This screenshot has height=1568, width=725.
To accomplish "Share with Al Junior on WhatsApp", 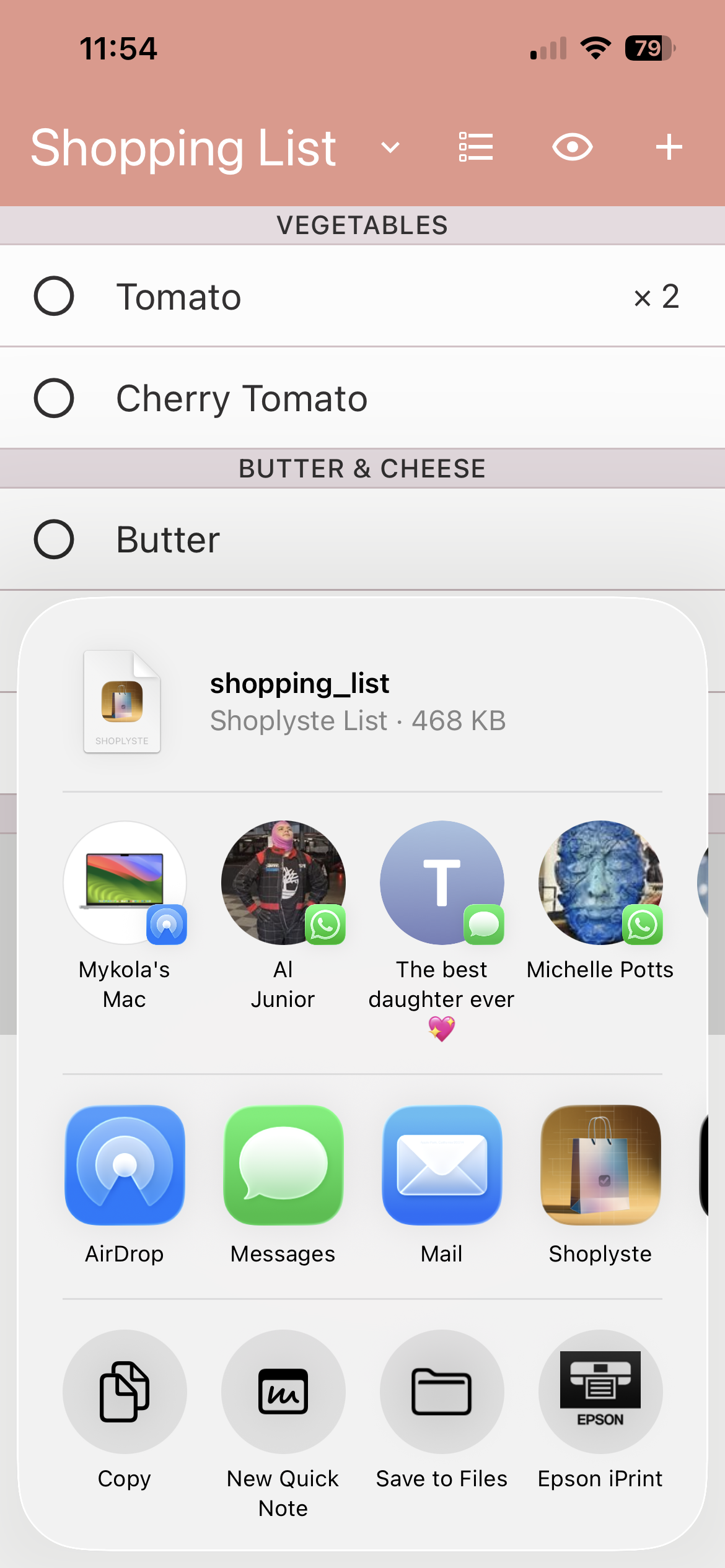I will point(283,883).
